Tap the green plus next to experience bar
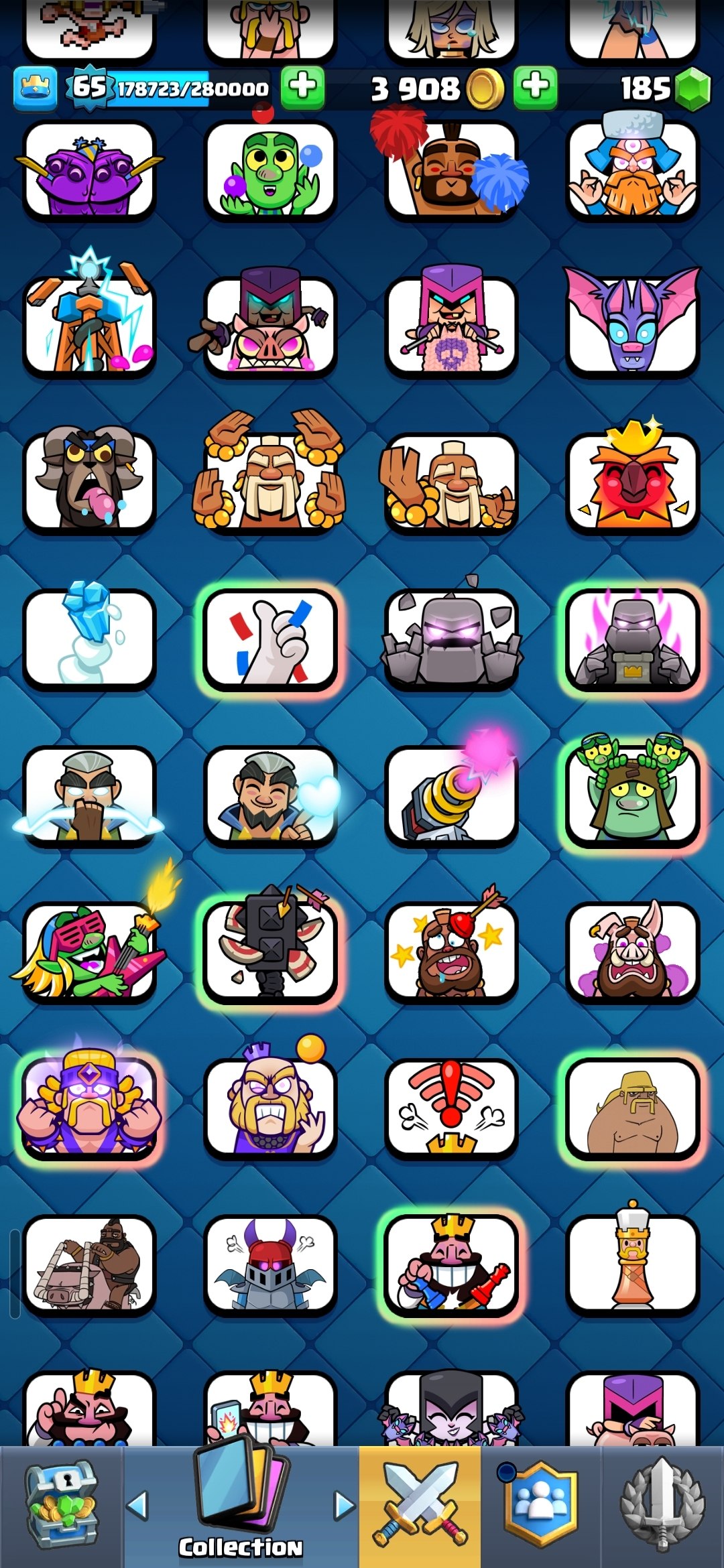 302,88
